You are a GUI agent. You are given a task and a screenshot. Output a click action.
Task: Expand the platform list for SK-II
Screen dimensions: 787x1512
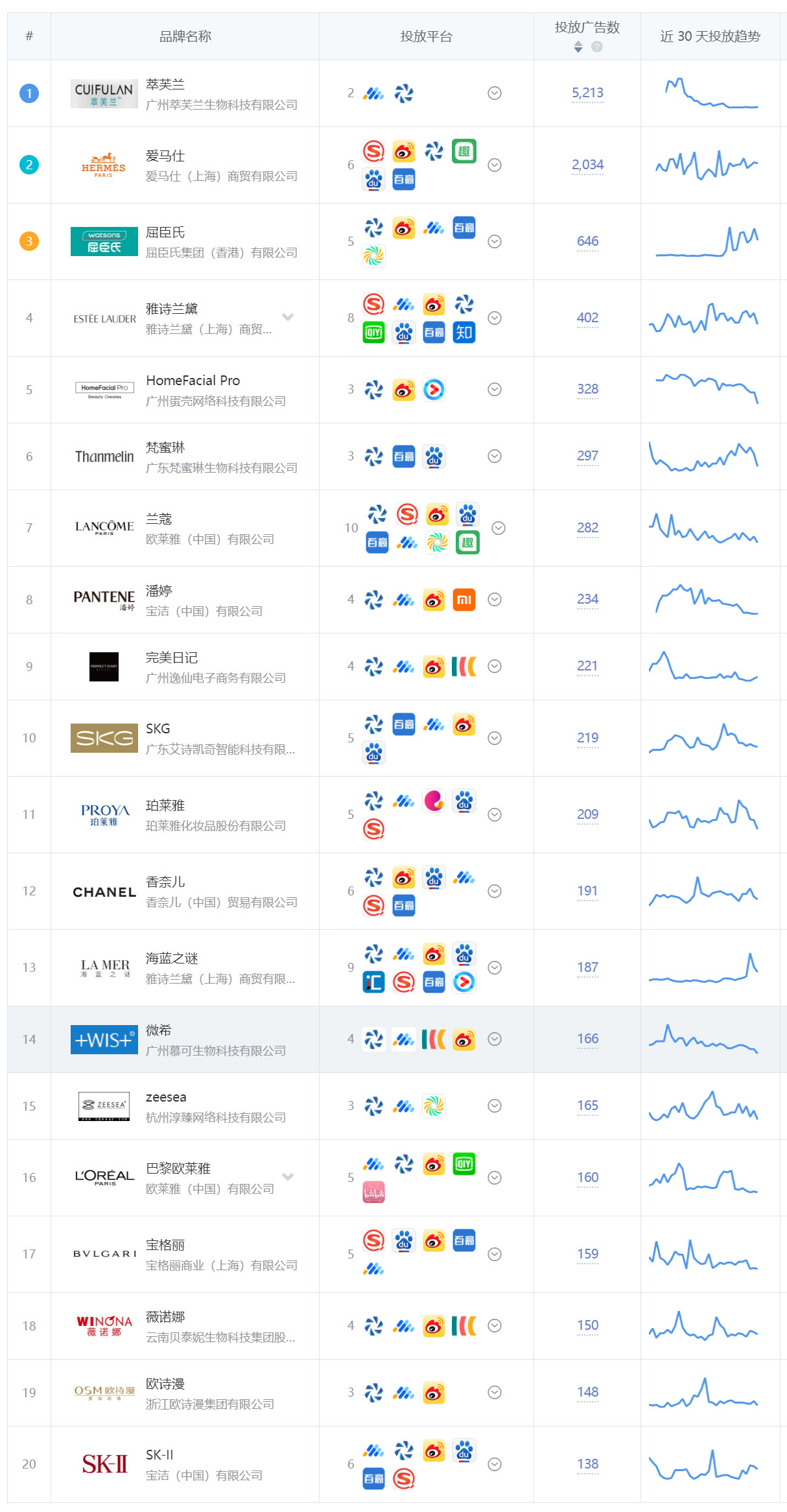(x=495, y=1464)
